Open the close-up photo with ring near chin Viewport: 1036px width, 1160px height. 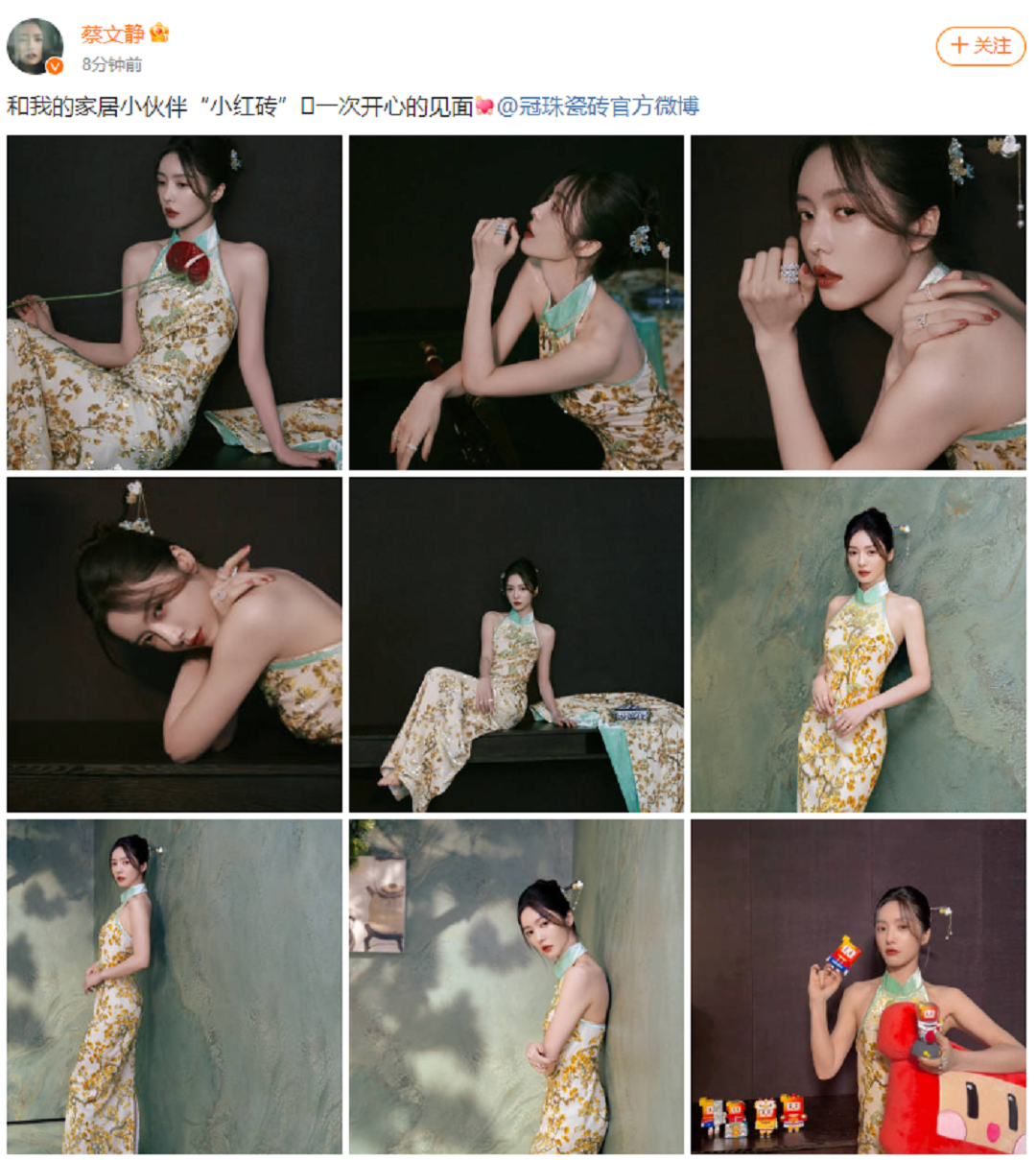point(858,302)
